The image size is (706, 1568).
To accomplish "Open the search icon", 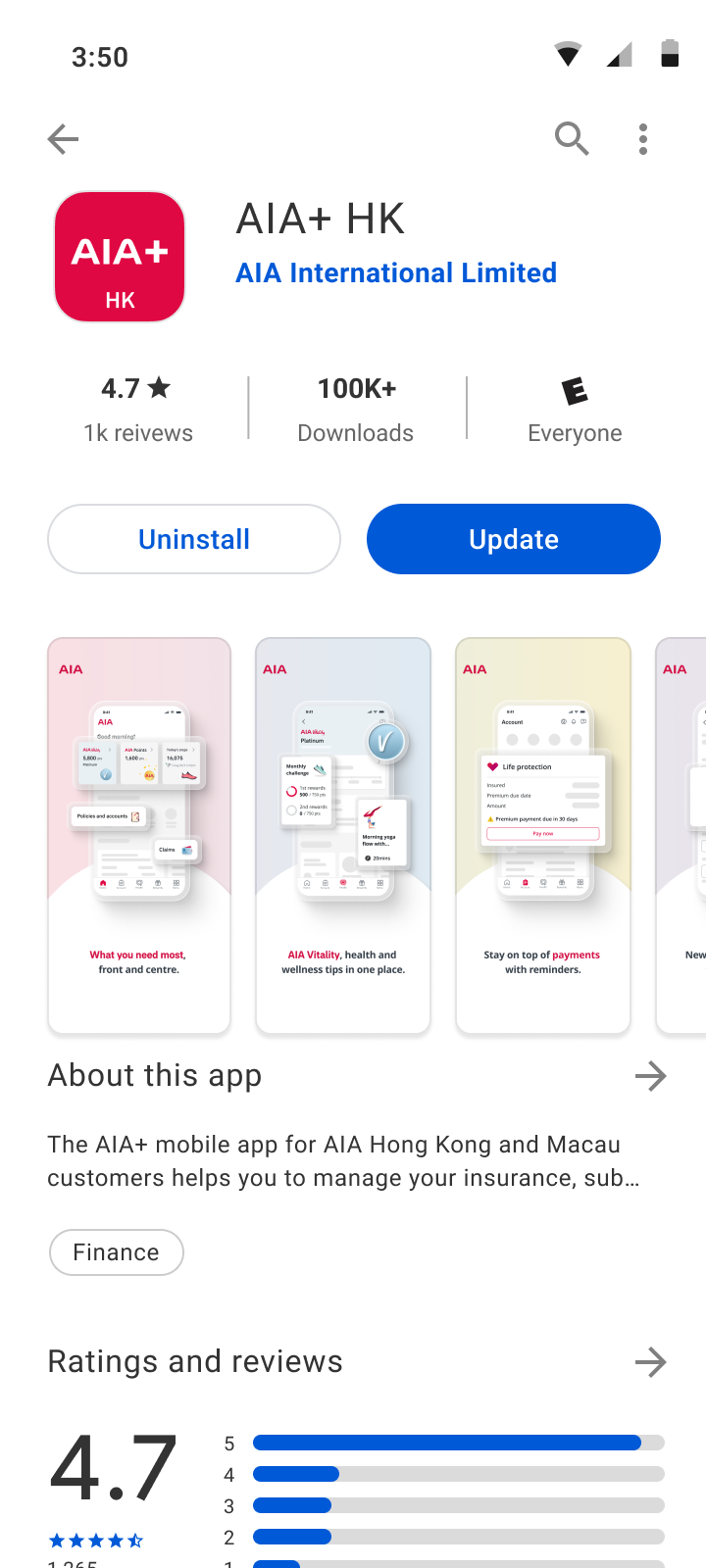I will click(x=571, y=139).
